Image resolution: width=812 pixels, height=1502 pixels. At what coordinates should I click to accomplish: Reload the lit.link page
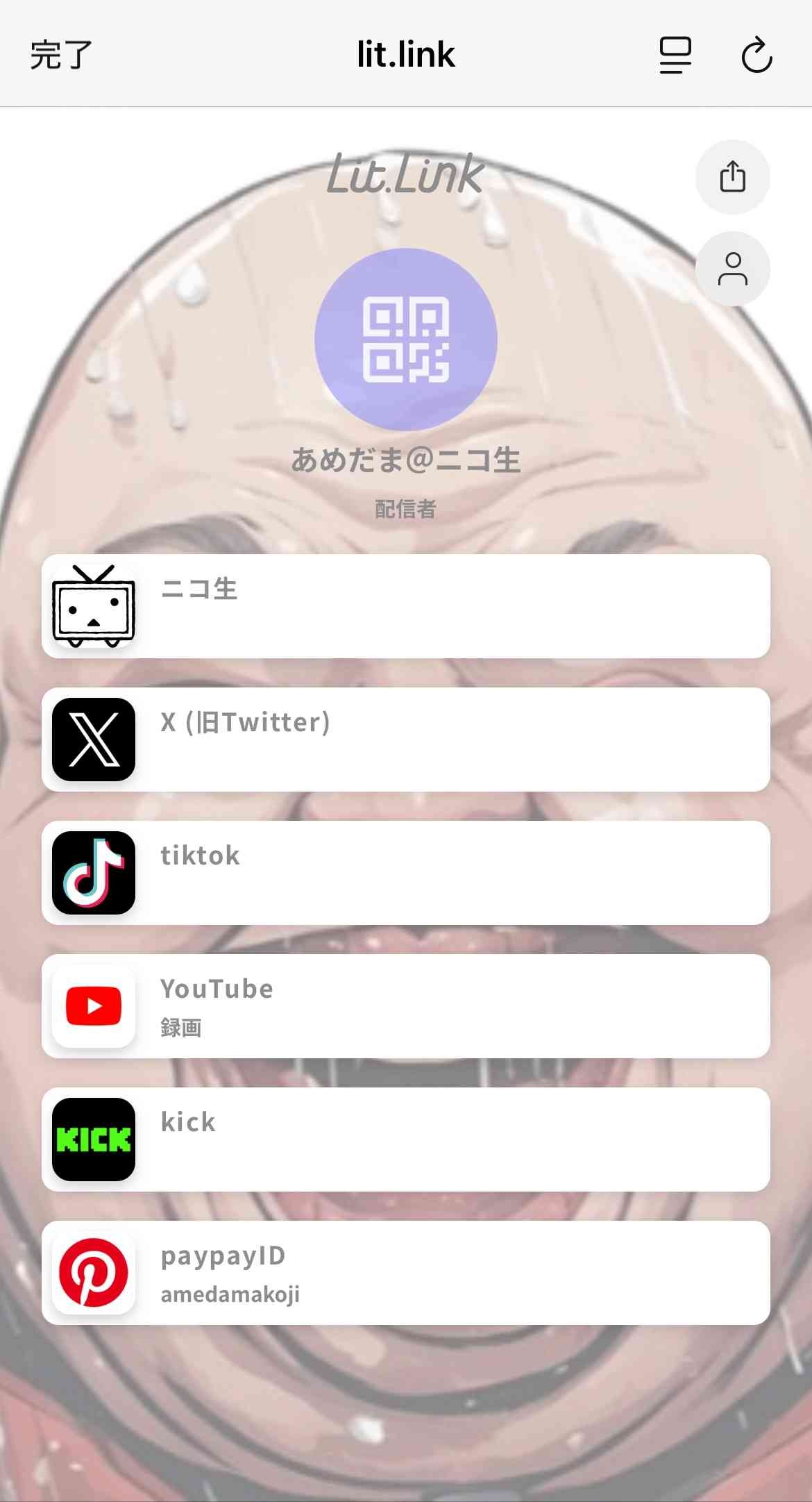[756, 55]
